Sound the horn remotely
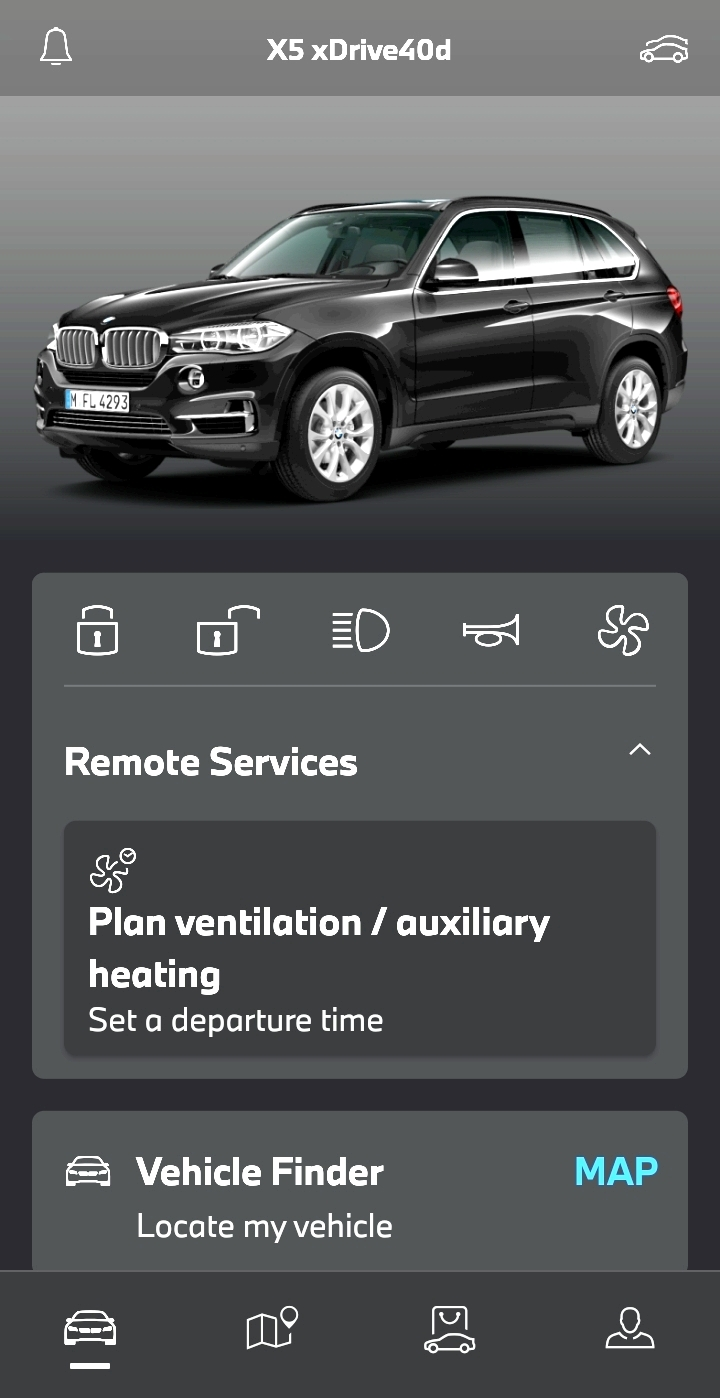 (x=491, y=631)
